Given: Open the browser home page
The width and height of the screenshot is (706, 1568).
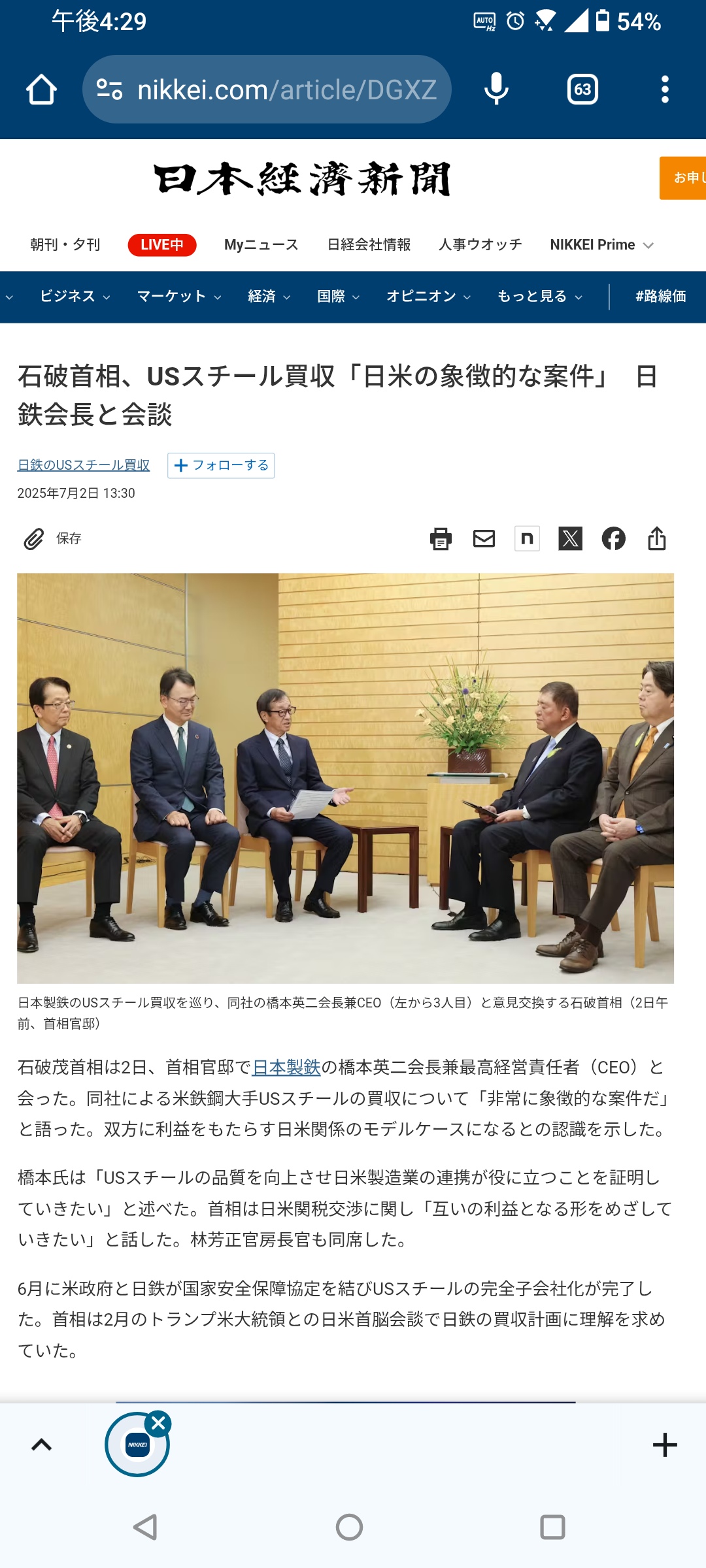Looking at the screenshot, I should pos(41,90).
